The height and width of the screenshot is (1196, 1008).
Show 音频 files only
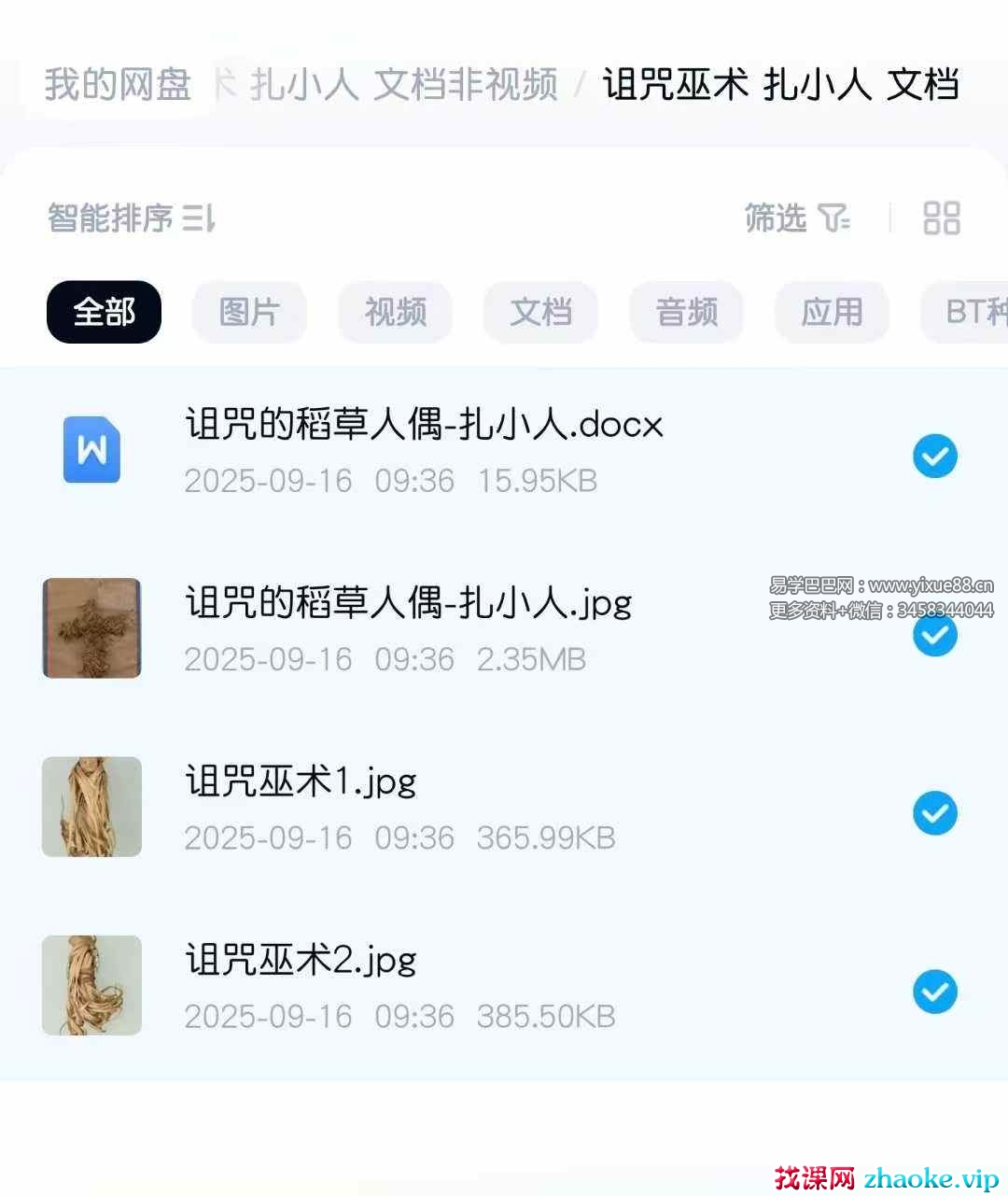pos(686,312)
